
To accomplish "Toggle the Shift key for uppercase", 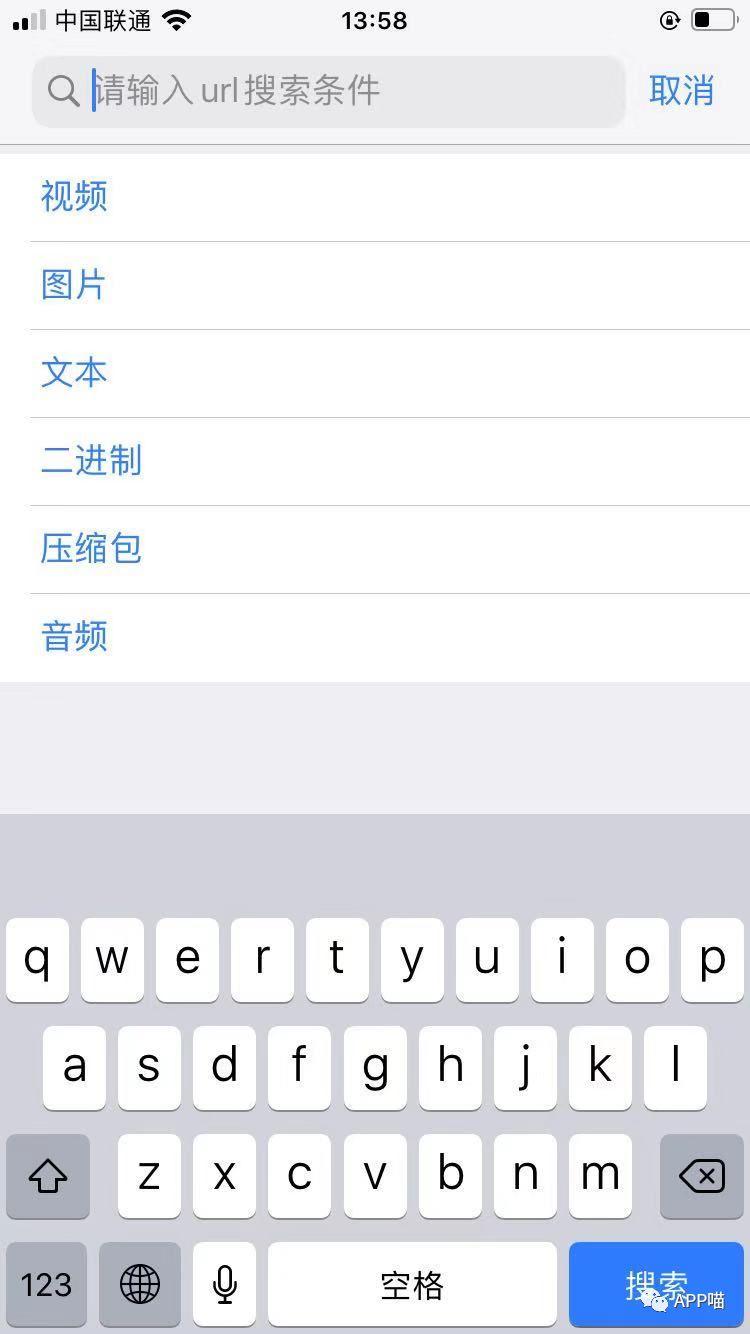I will (47, 1176).
